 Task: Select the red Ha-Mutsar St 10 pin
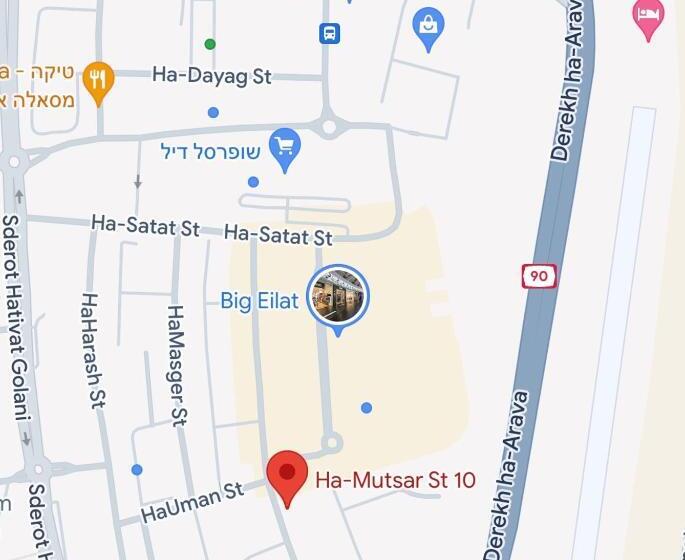pos(288,474)
